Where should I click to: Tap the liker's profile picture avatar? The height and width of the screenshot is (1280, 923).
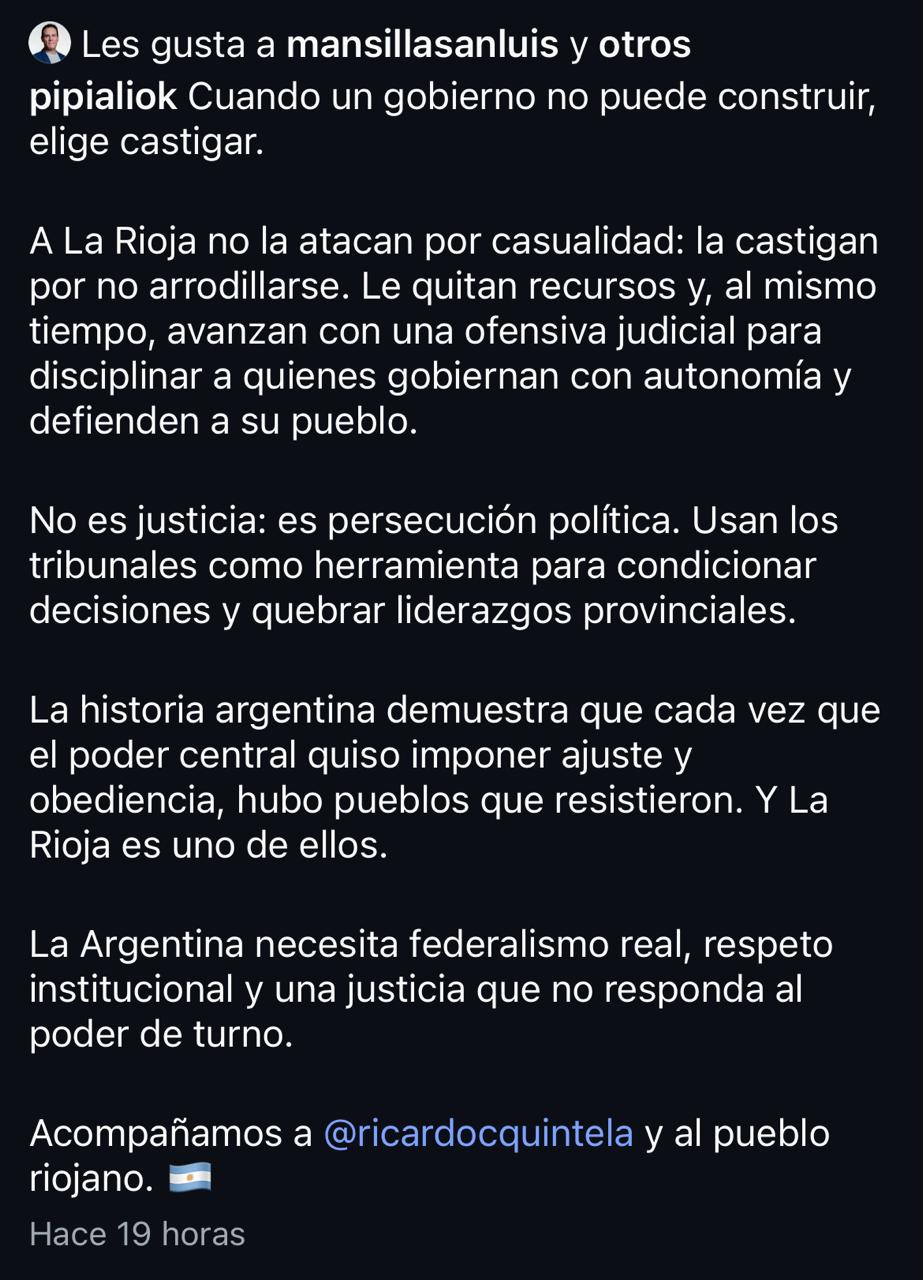point(50,43)
